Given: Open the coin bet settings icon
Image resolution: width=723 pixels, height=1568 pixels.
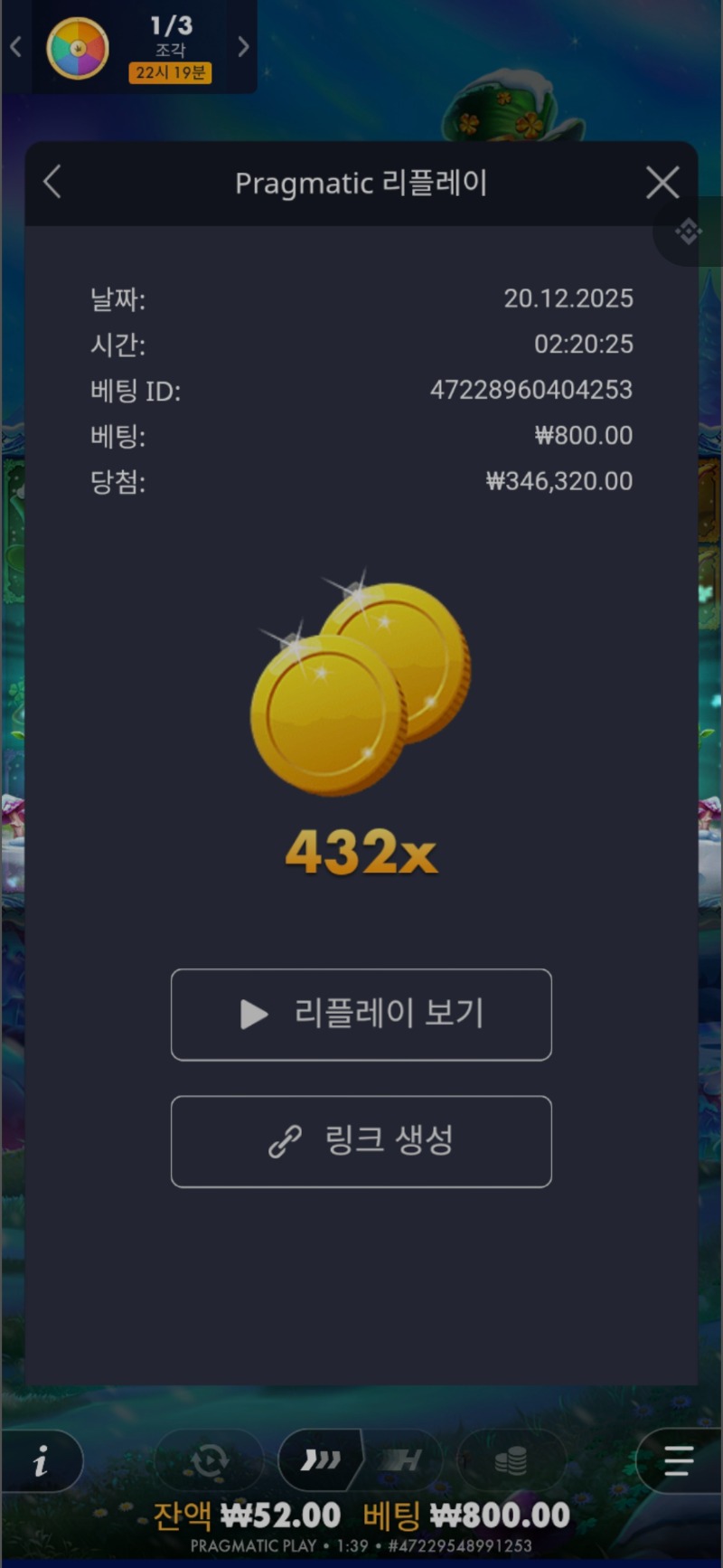Looking at the screenshot, I should pos(511,1460).
